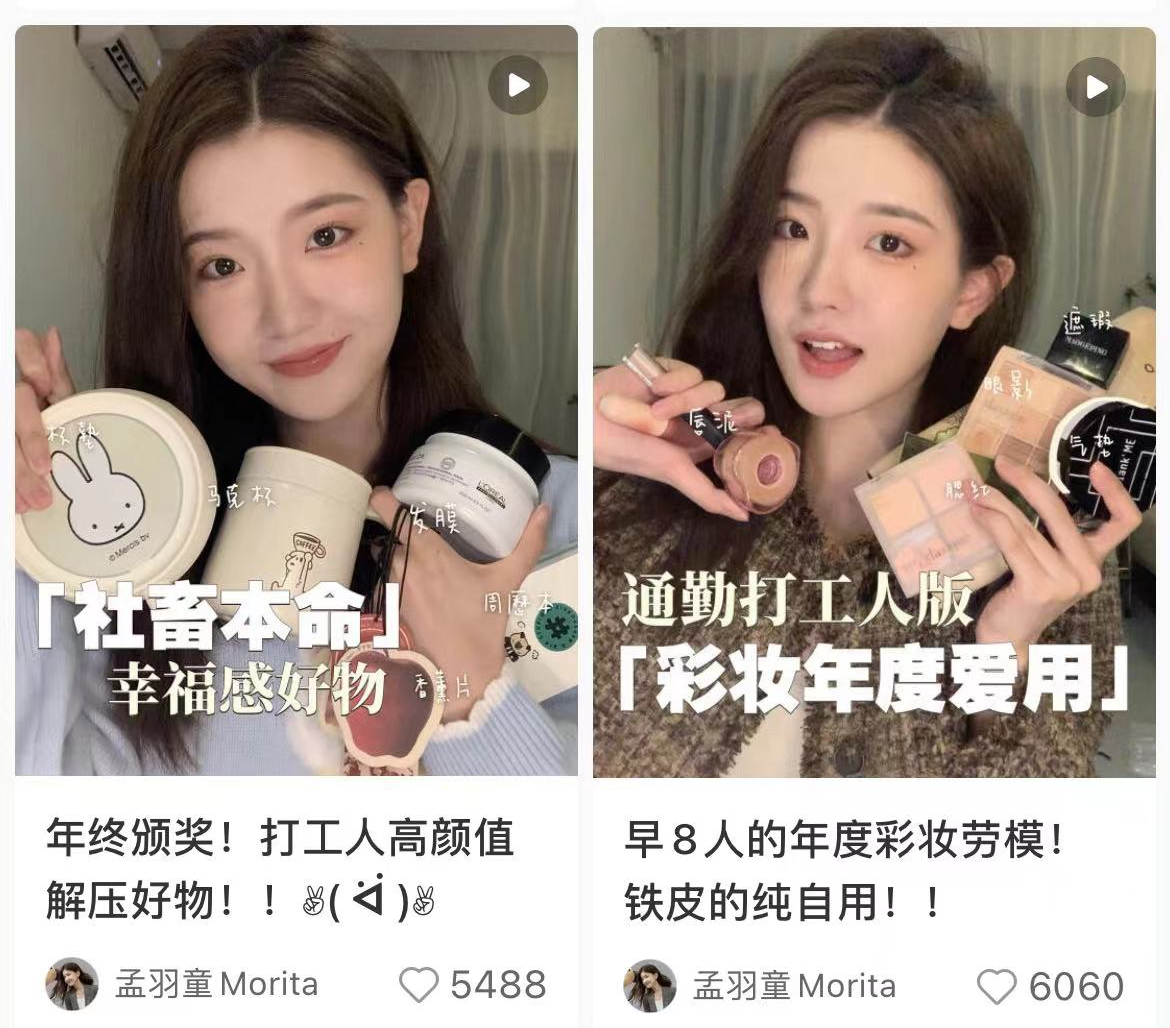Open post titled 早8人的年度彩妆劳模
1170x1028 pixels.
click(x=845, y=868)
